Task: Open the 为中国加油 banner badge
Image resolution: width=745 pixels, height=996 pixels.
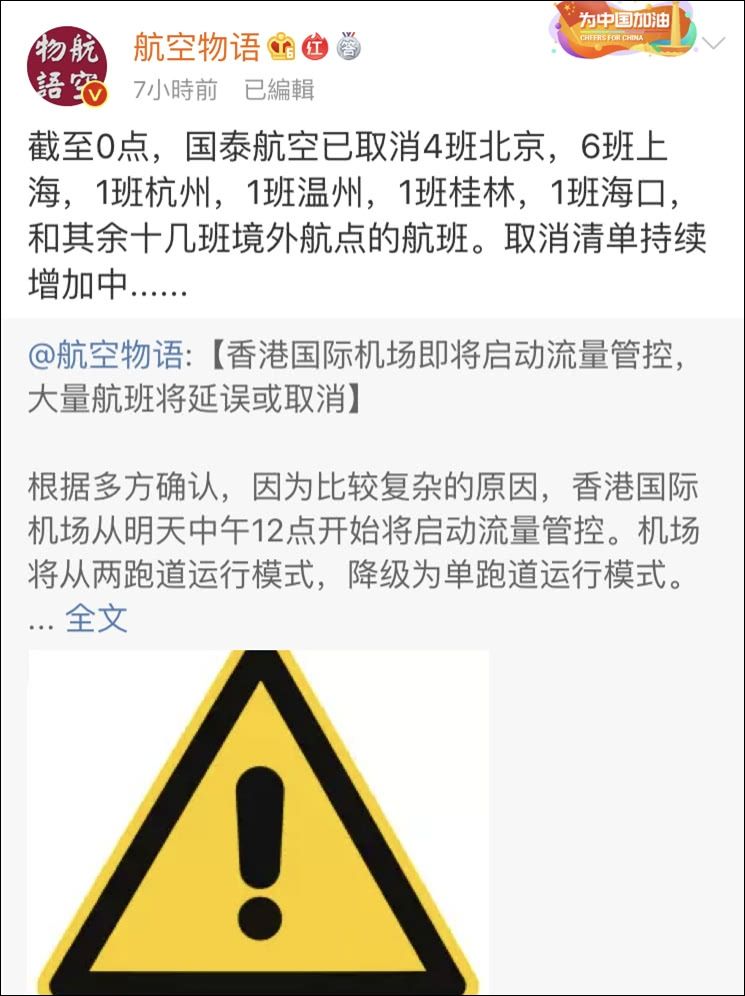Action: [624, 29]
